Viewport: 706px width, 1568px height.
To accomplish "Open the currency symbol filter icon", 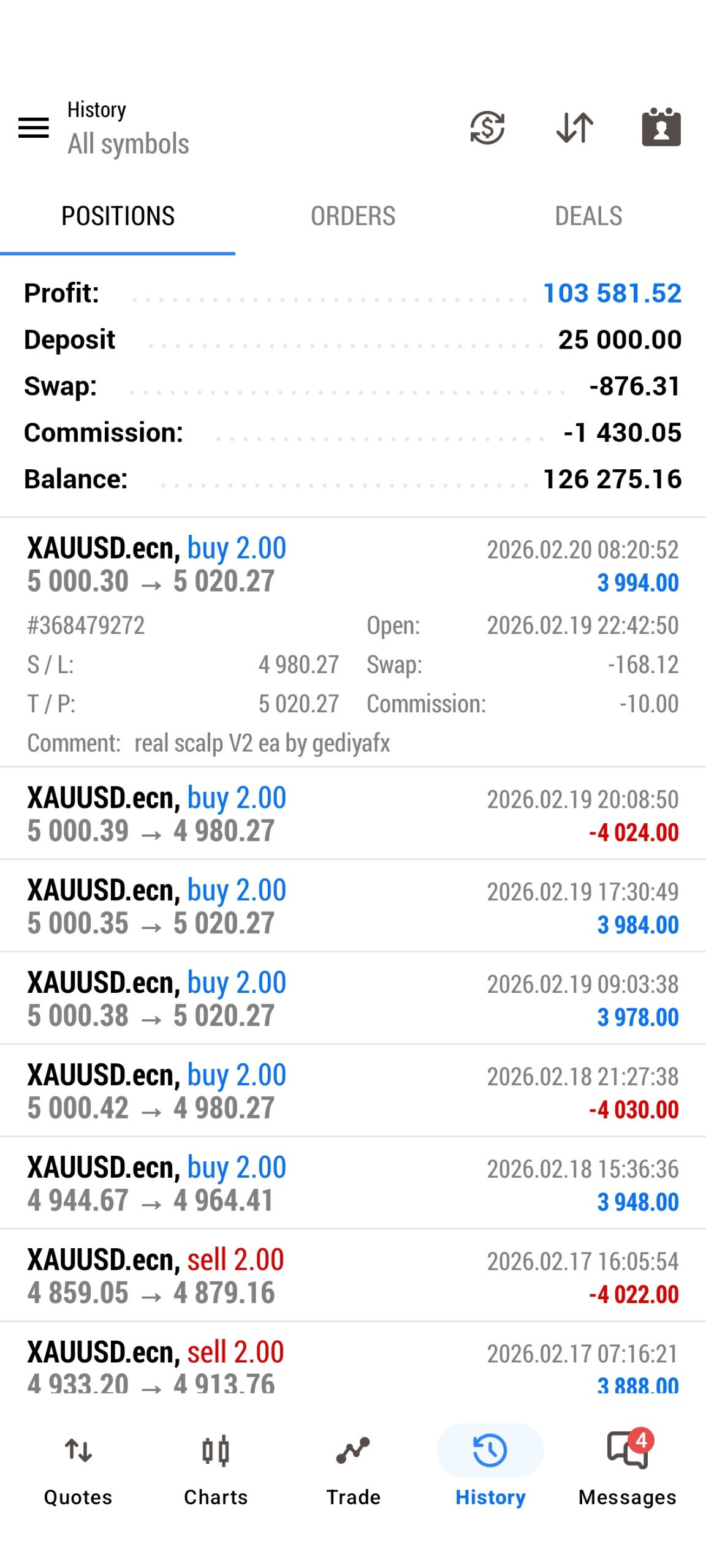I will point(487,127).
